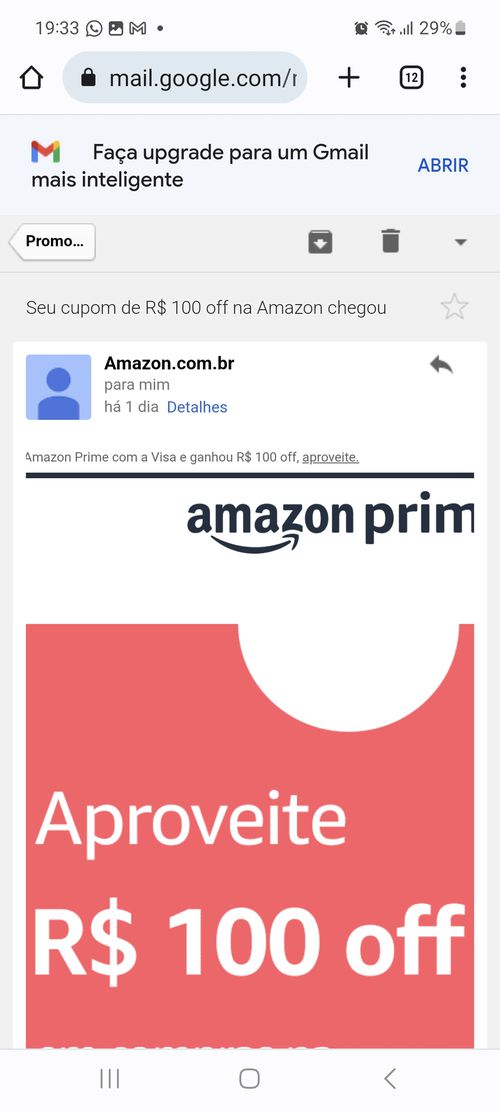Image resolution: width=500 pixels, height=1111 pixels.
Task: Go to the browser home page
Action: [32, 78]
